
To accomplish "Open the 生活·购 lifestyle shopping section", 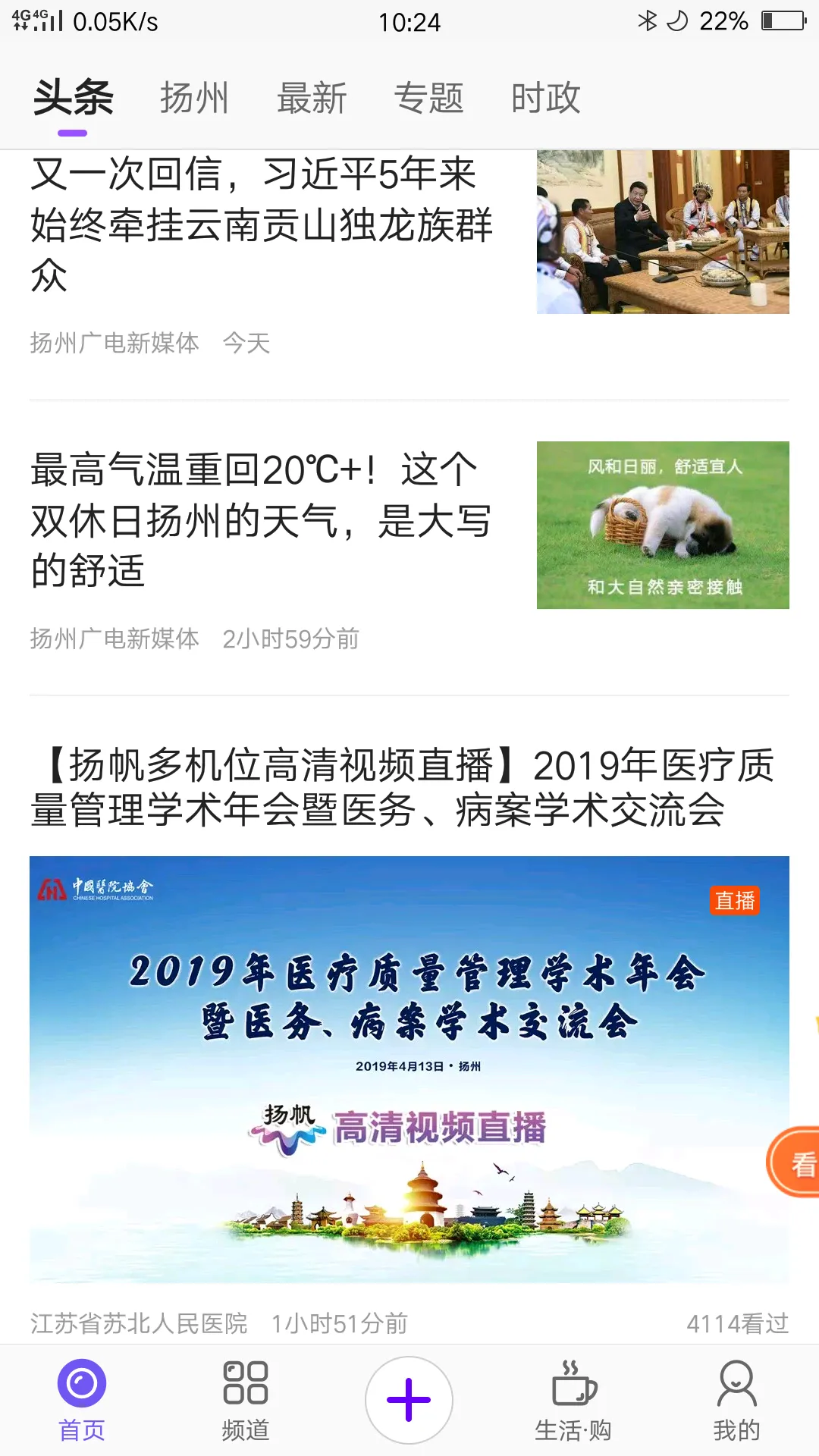I will (575, 1399).
